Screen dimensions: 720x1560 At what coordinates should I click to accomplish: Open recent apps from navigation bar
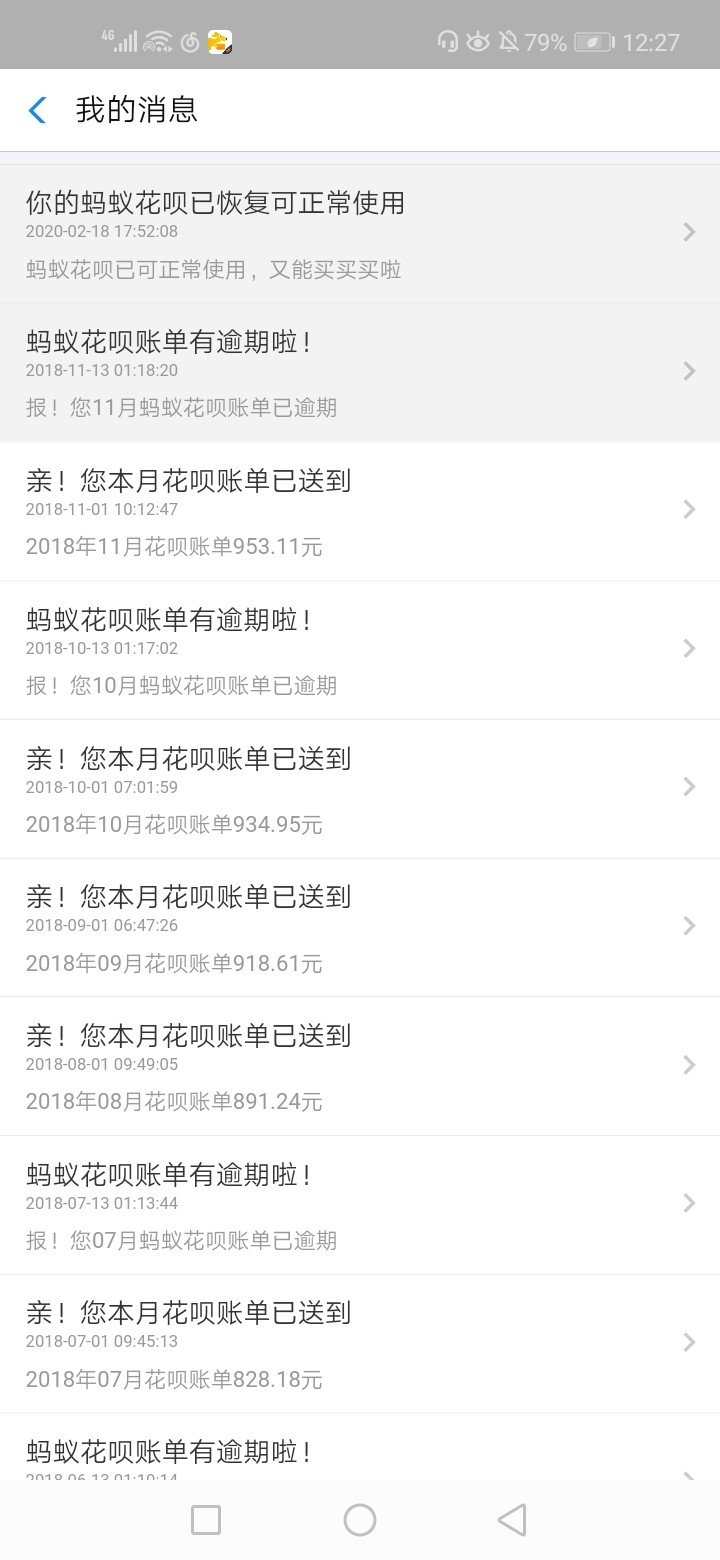(x=206, y=1520)
